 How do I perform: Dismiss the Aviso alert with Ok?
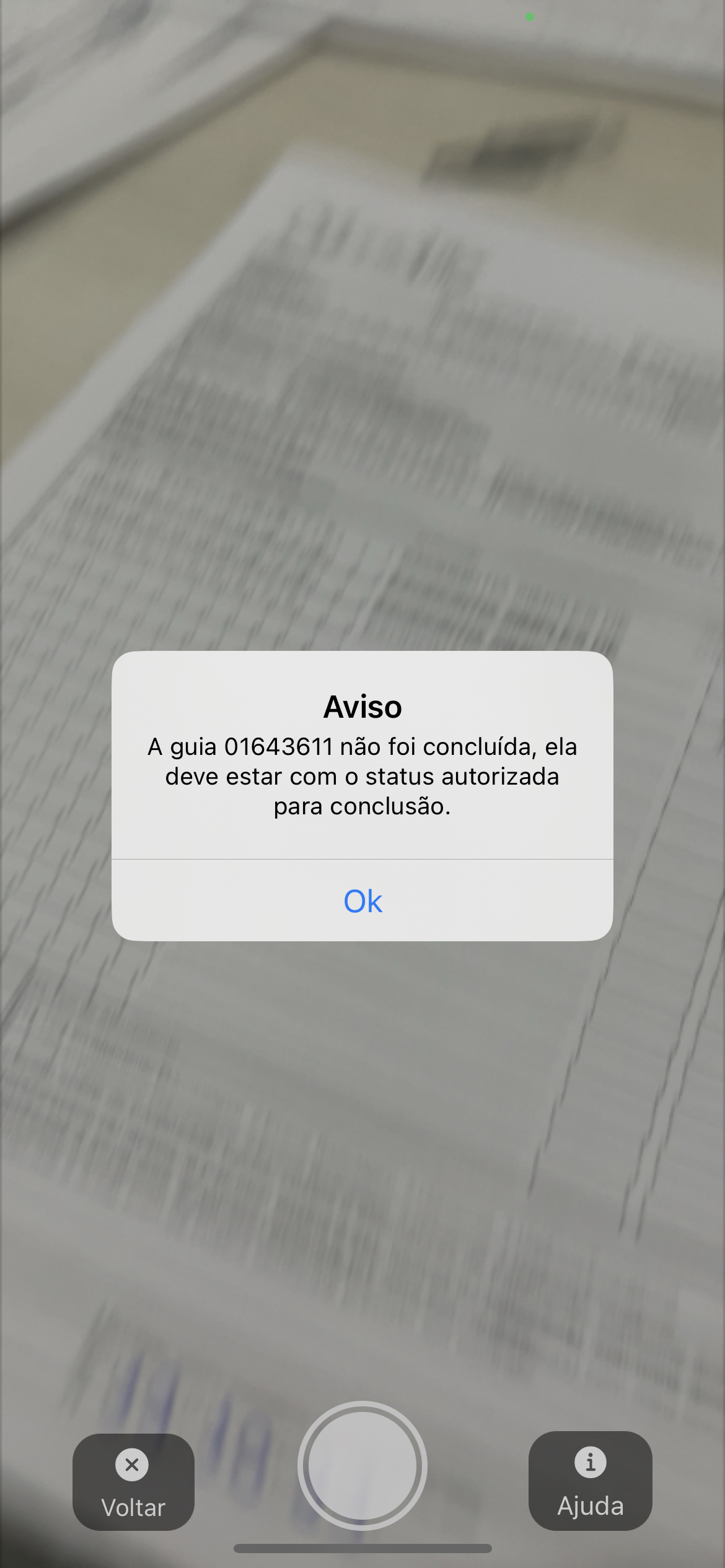tap(362, 901)
